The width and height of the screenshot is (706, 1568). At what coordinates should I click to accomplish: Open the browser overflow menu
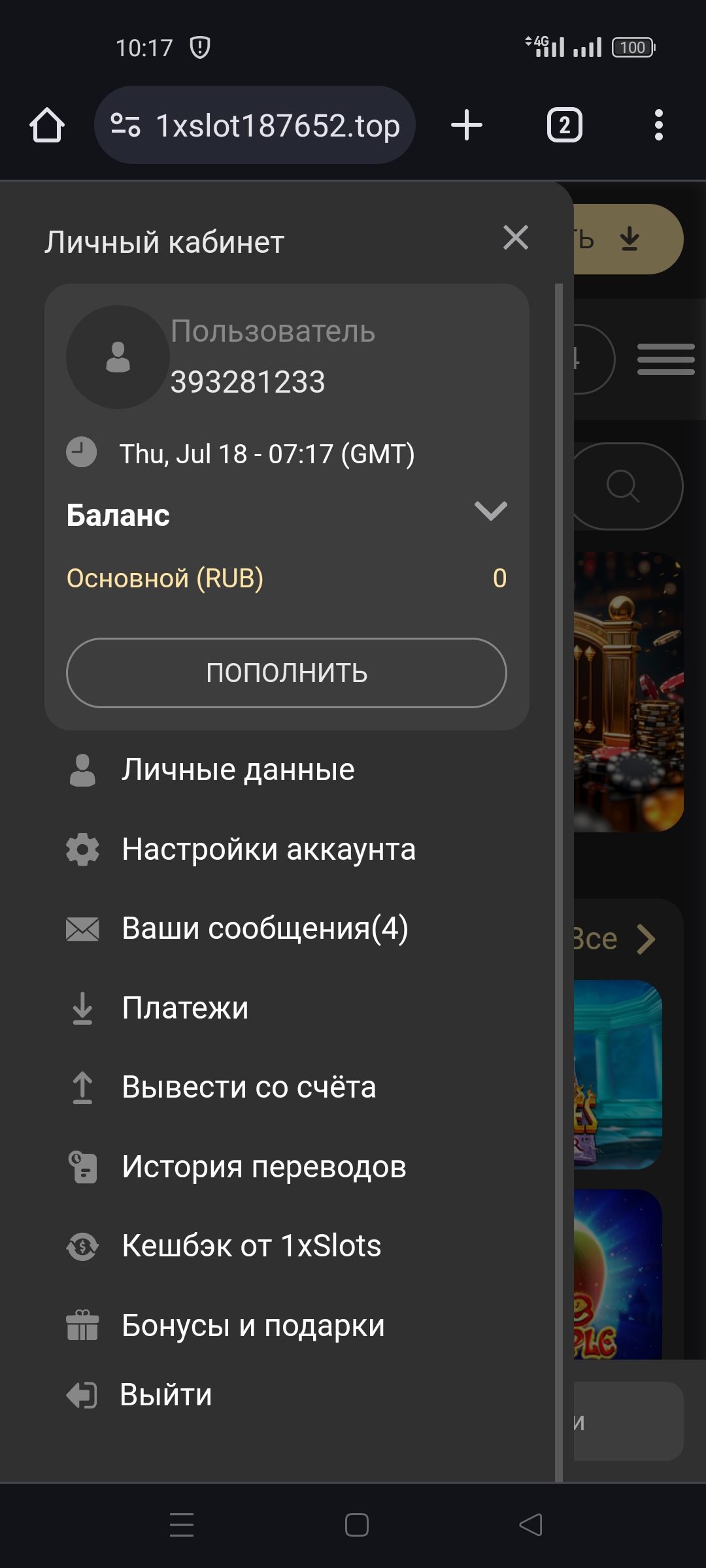[x=658, y=125]
